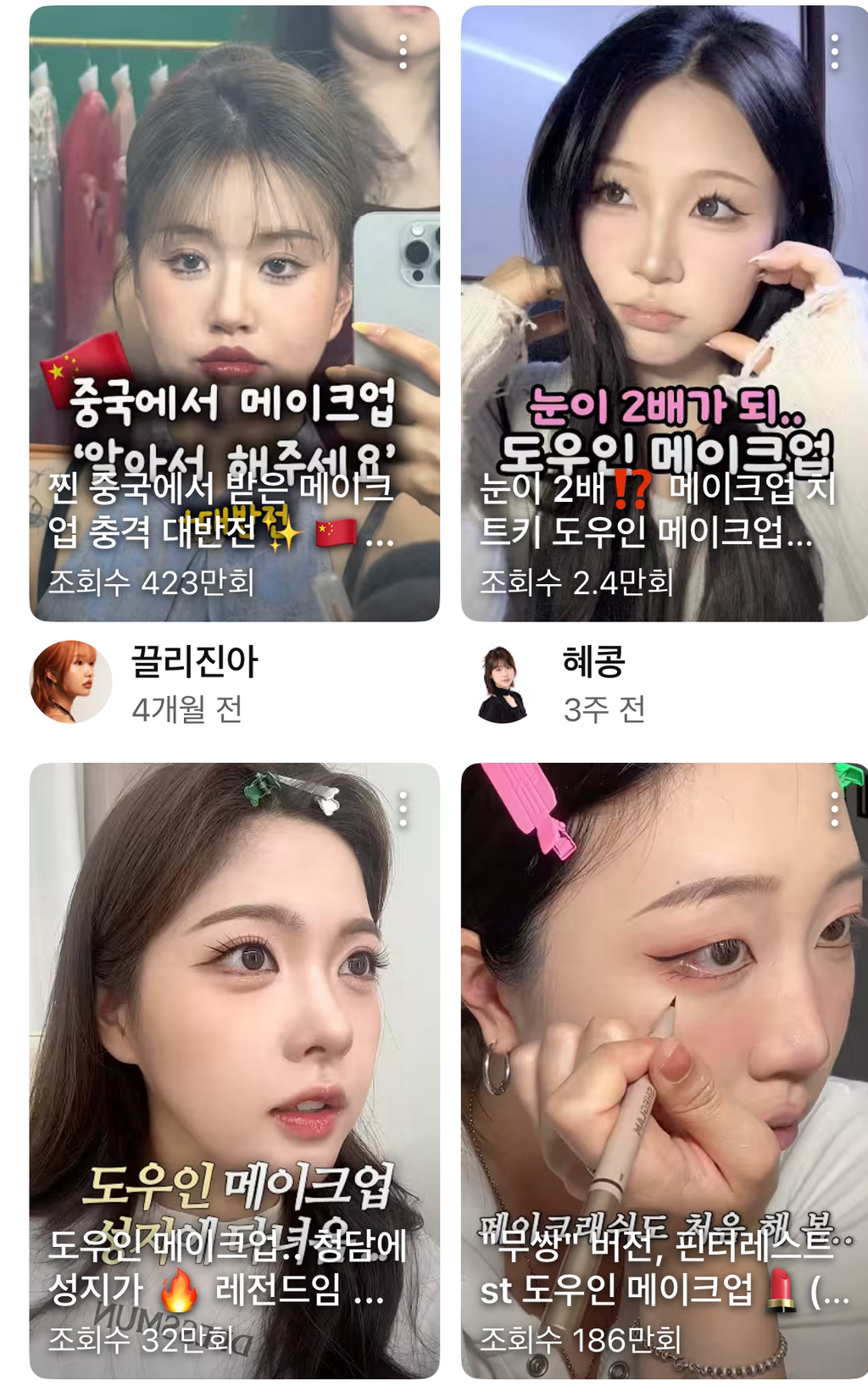Open more options for the 186만회 video
Viewport: 868px width, 1397px height.
[x=835, y=810]
